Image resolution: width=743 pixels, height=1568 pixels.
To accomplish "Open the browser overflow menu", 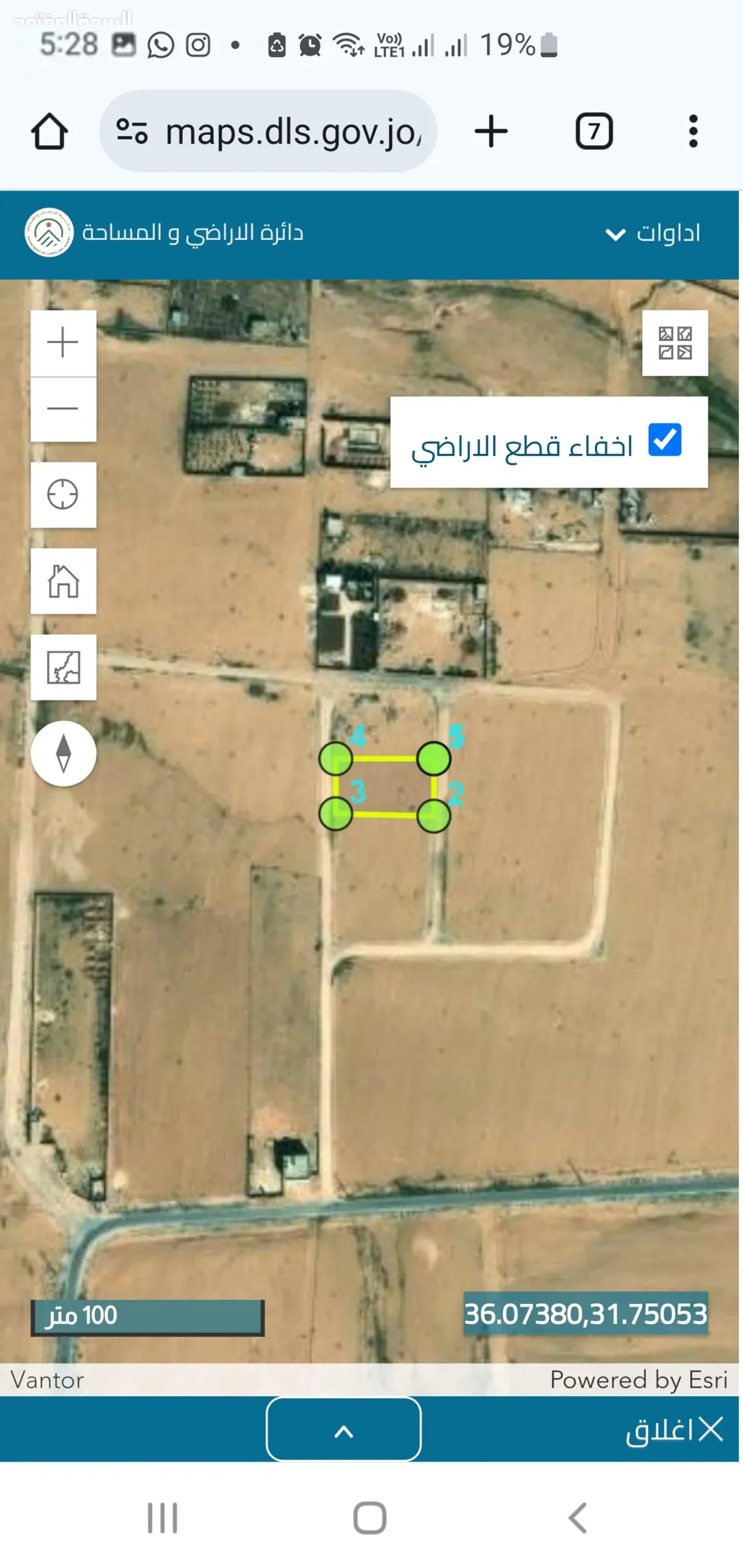I will pos(693,131).
